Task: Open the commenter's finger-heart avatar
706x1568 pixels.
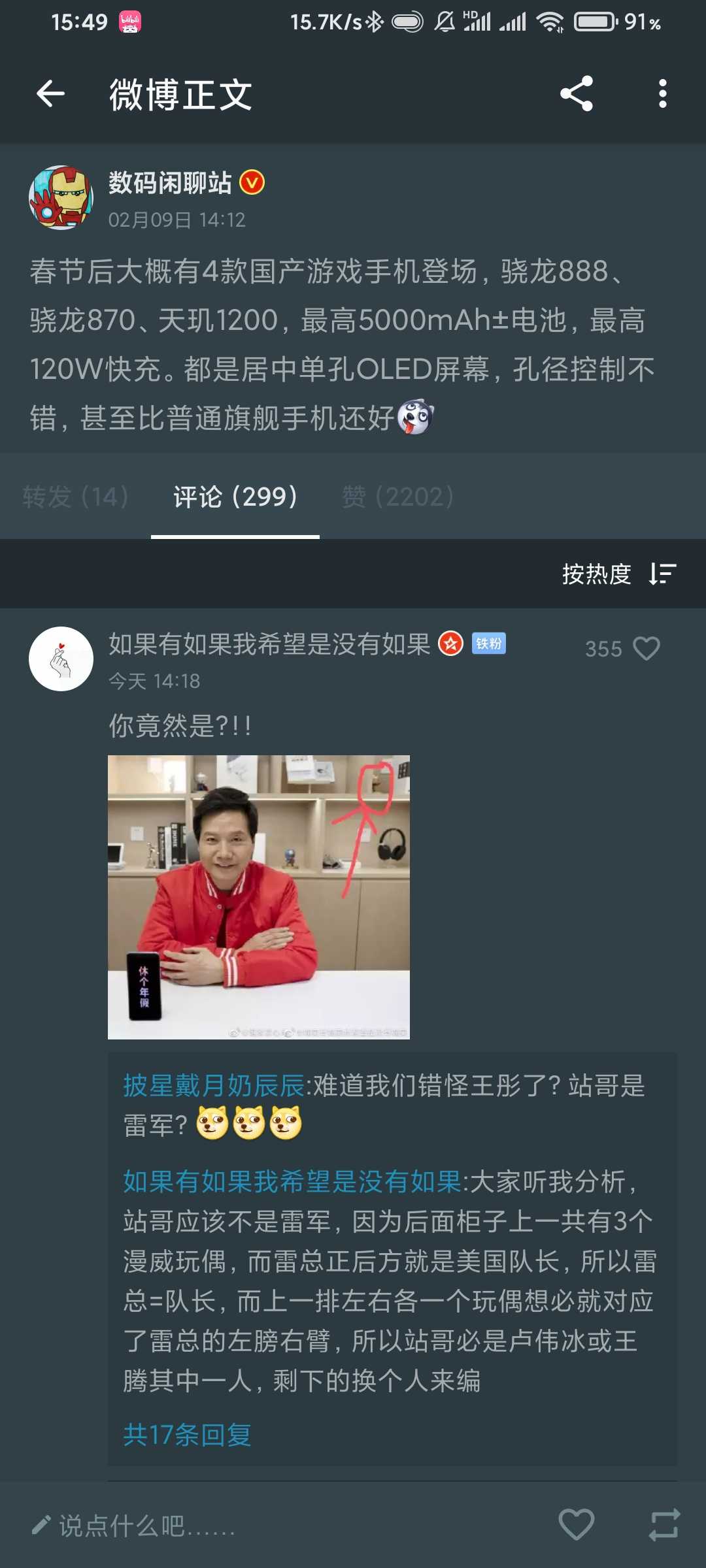Action: point(61,659)
